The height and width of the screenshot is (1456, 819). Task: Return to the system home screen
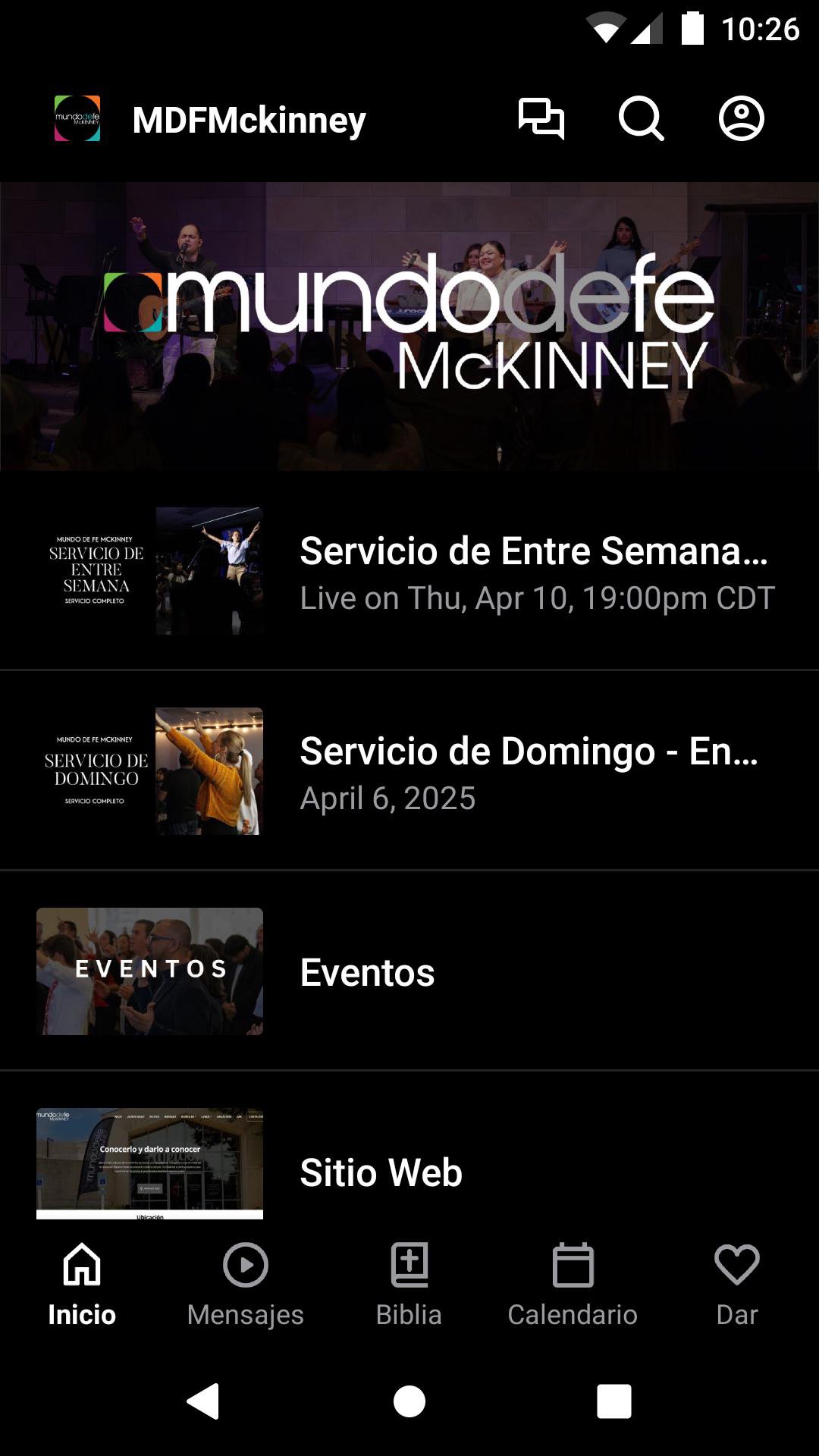(x=409, y=1401)
